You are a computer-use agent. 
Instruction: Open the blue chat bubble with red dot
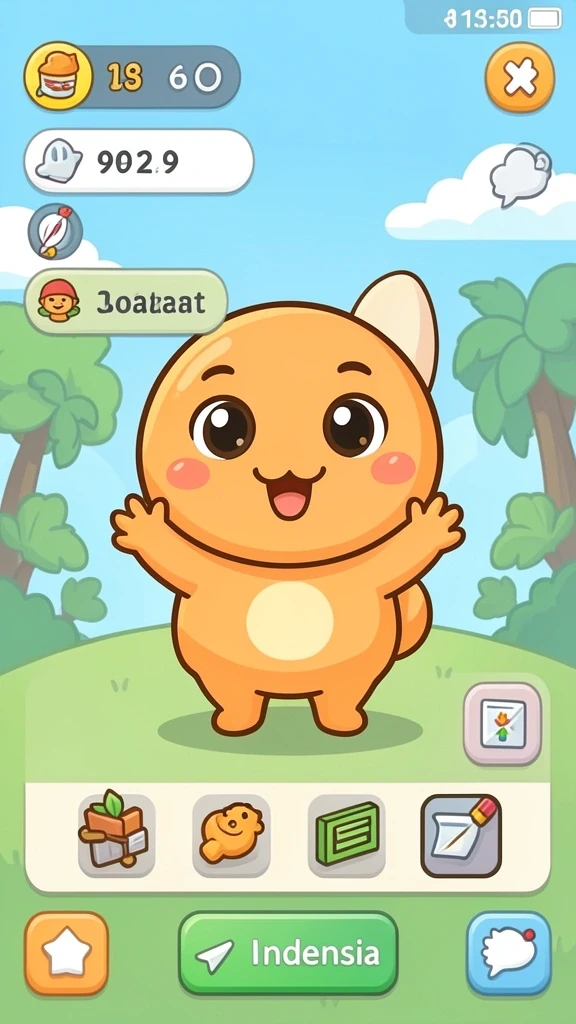point(509,953)
